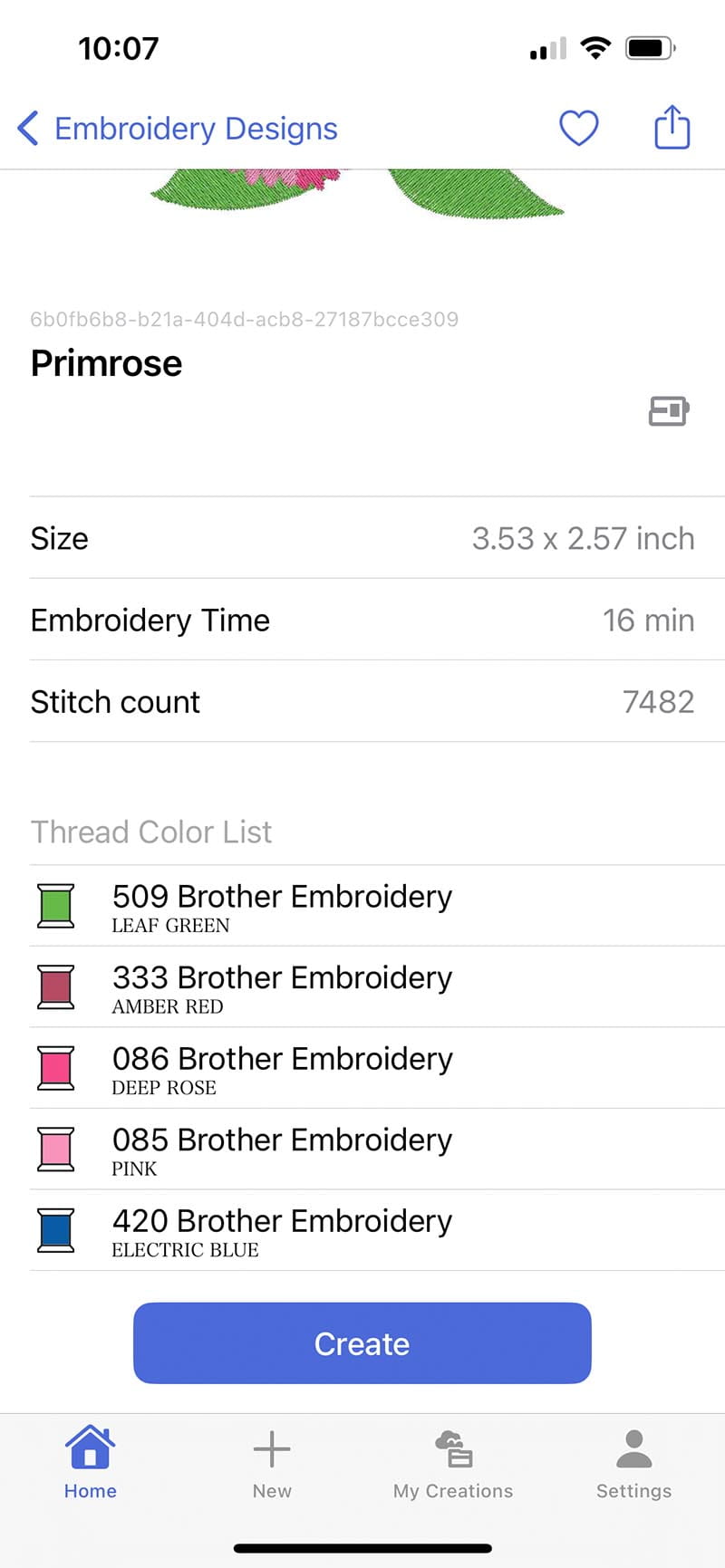Screen dimensions: 725x1568
Task: Switch to the Home tab
Action: [x=91, y=1462]
